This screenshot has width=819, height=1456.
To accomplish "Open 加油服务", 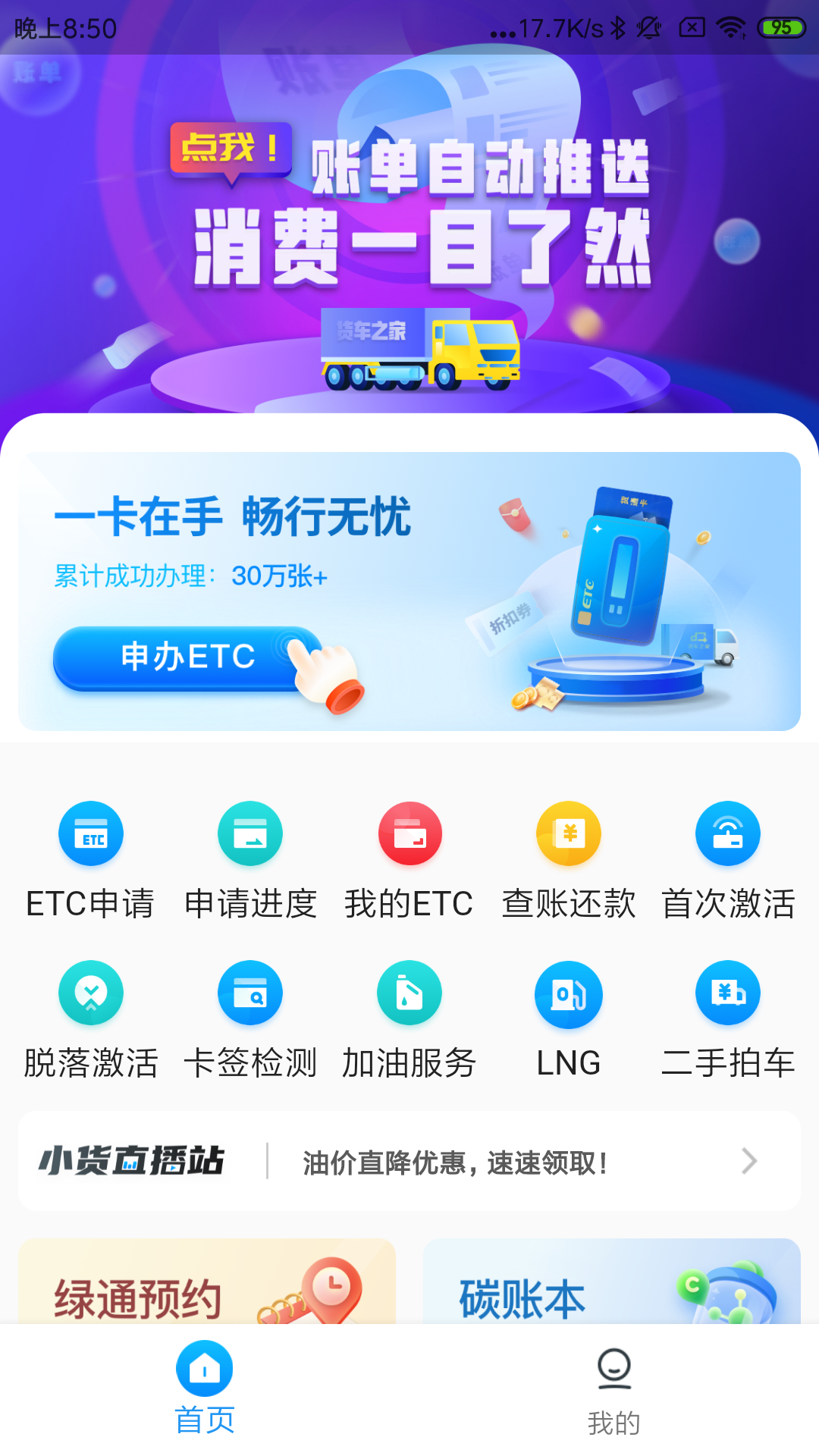I will click(409, 1020).
